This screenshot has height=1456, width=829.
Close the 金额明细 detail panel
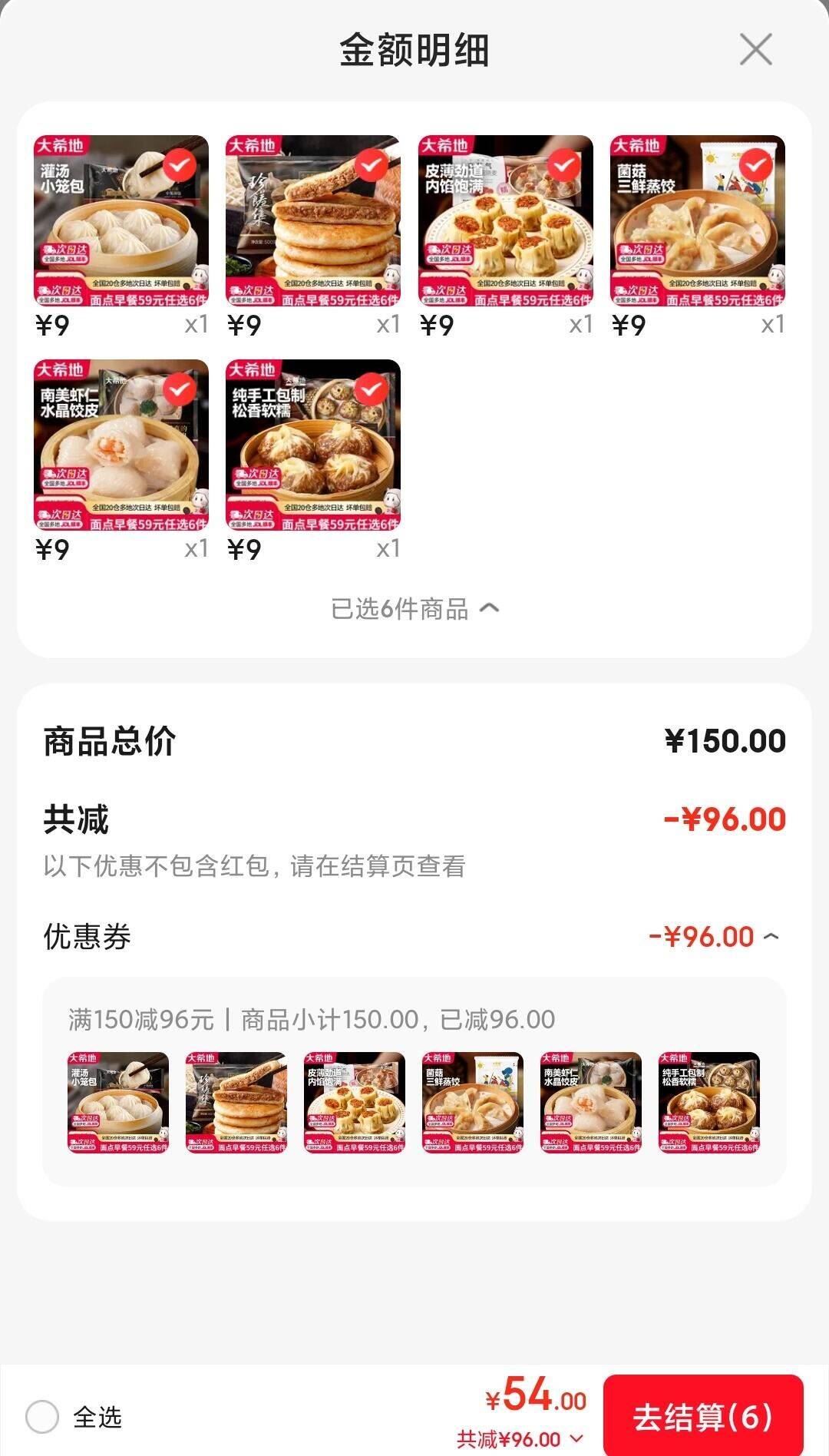click(757, 50)
